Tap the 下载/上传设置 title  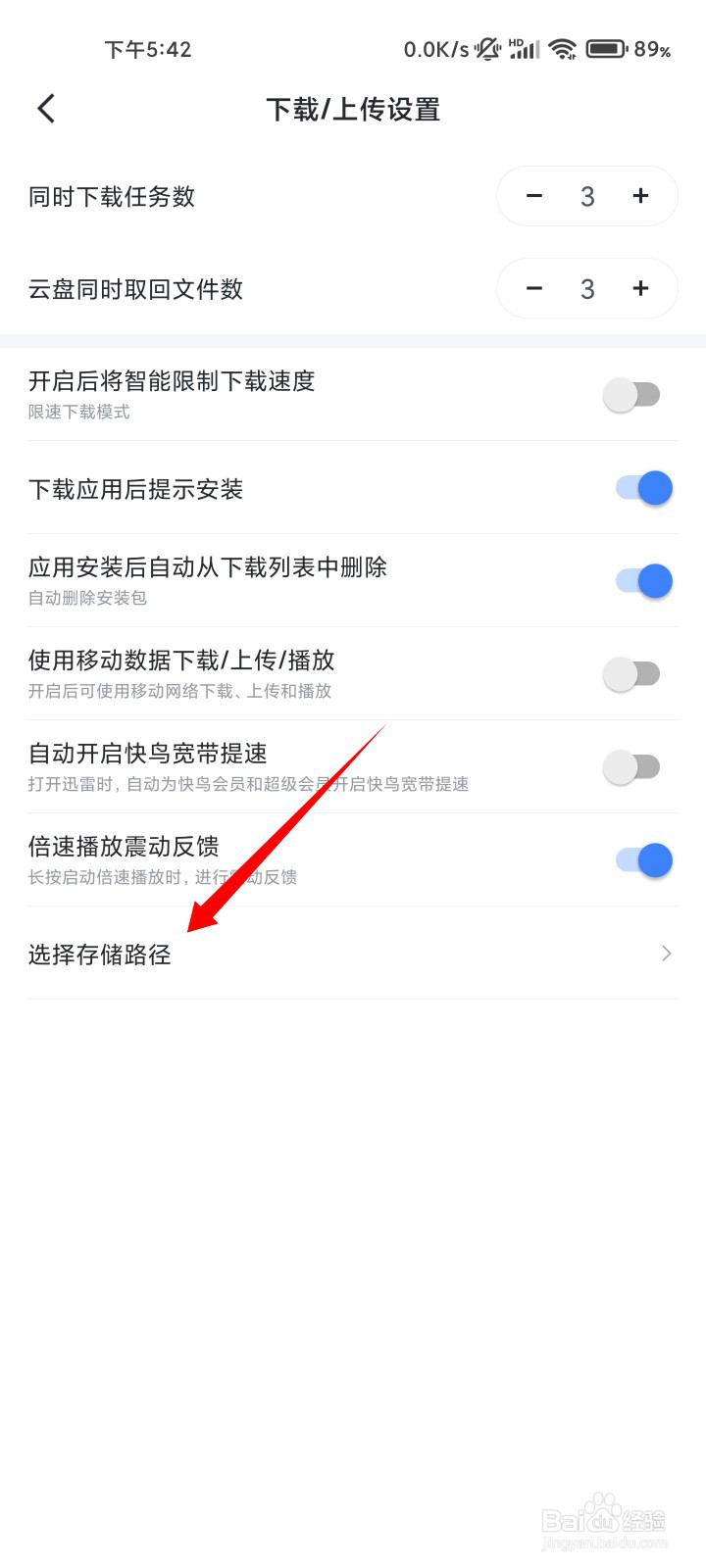pyautogui.click(x=353, y=110)
